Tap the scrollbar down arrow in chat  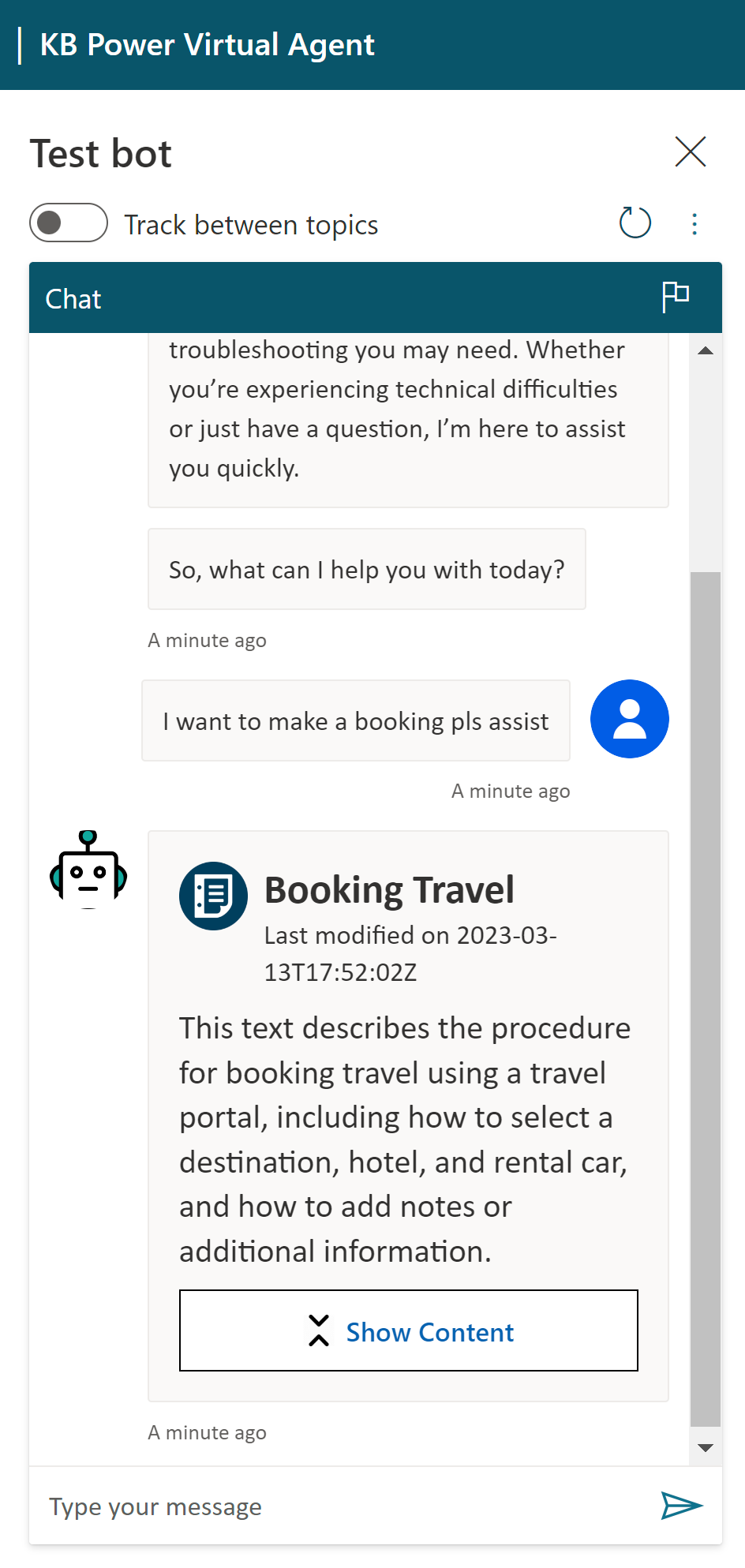pyautogui.click(x=706, y=1447)
